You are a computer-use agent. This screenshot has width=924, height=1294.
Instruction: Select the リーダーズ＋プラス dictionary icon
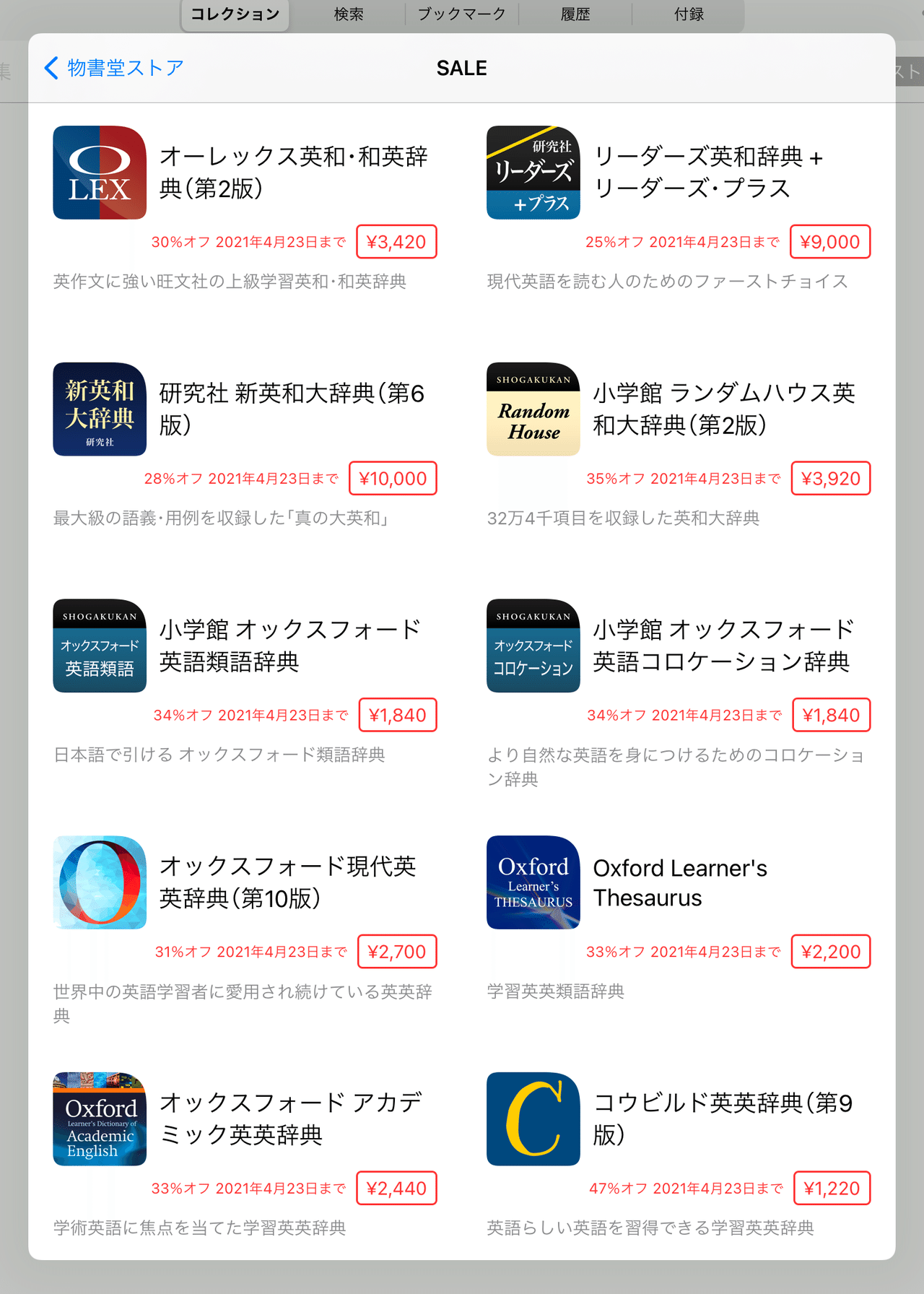(533, 173)
